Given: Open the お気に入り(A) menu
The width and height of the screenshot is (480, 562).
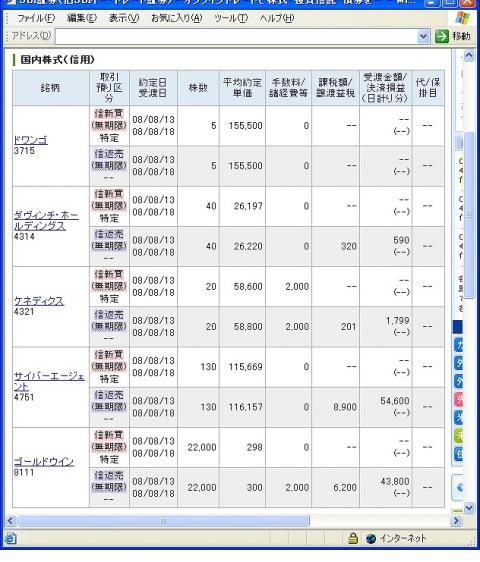Looking at the screenshot, I should (176, 18).
